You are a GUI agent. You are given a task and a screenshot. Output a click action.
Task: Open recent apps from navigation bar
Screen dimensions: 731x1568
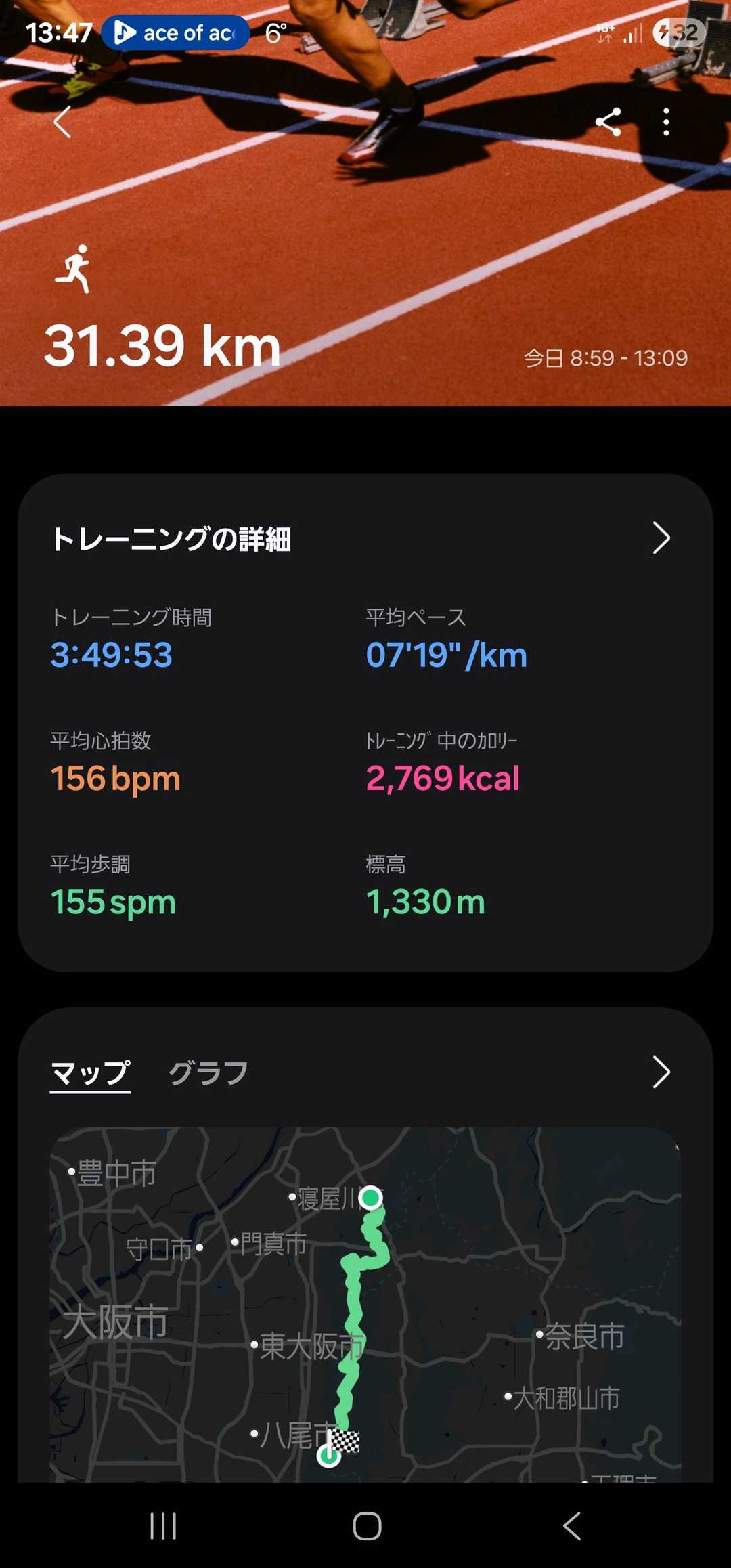(163, 1526)
